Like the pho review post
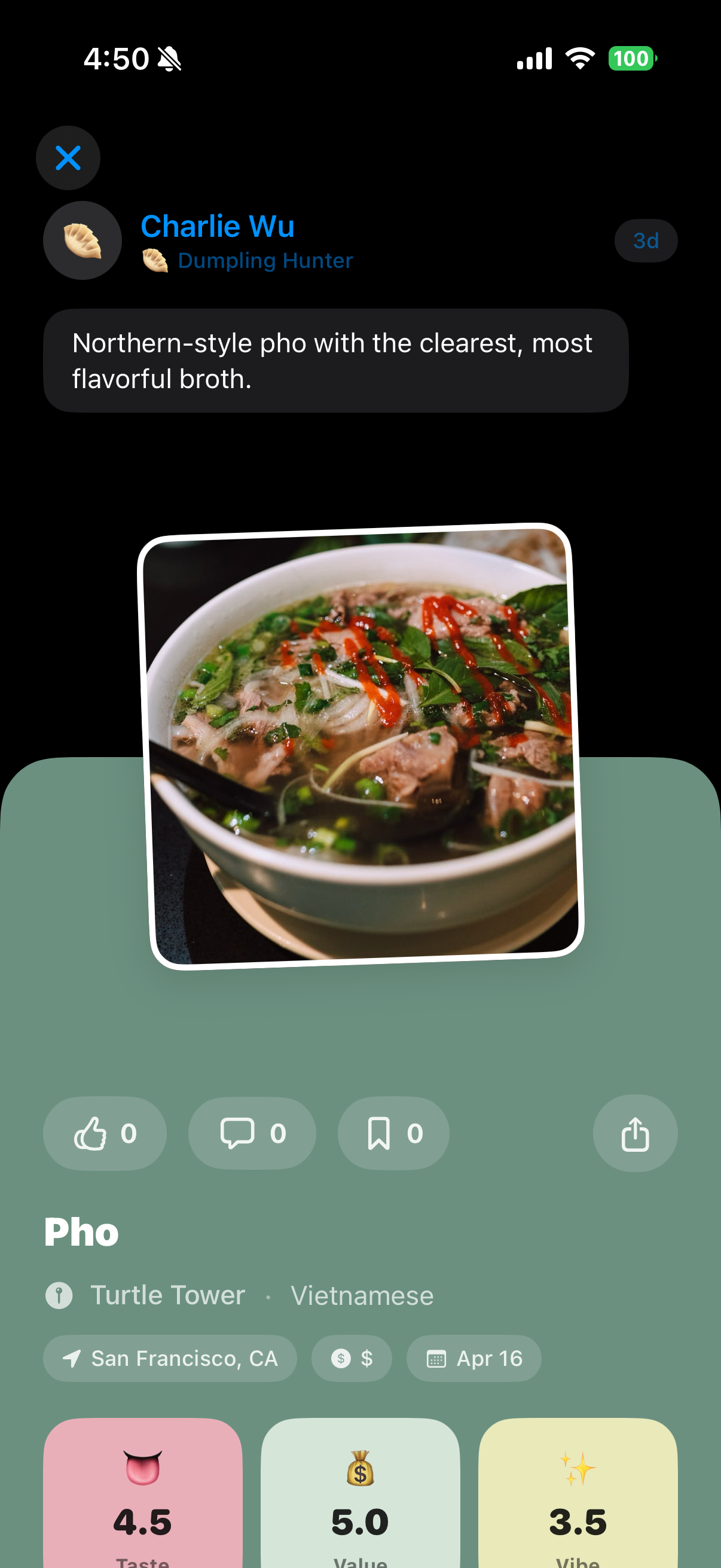This screenshot has height=1568, width=721. click(x=104, y=1133)
